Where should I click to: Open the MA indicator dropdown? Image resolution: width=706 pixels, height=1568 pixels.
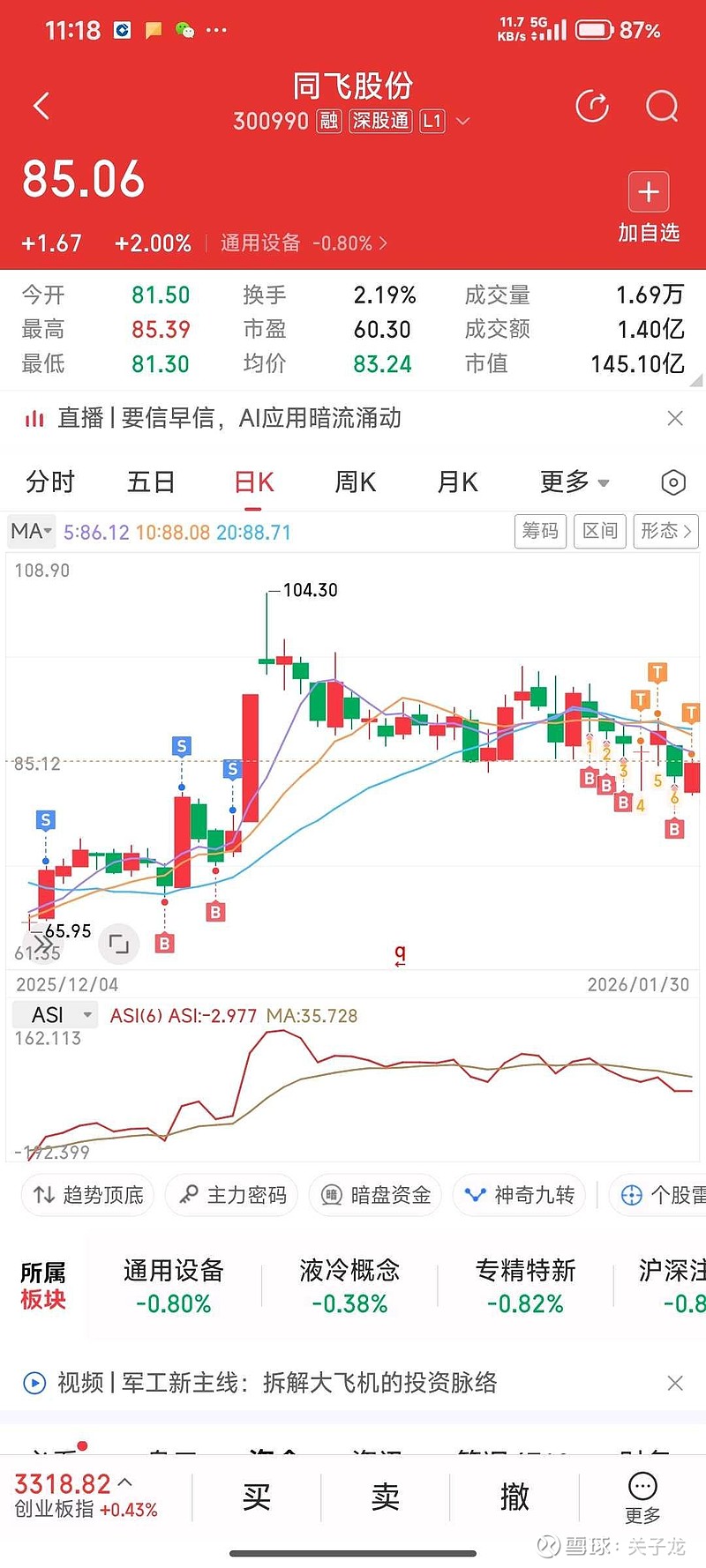30,531
